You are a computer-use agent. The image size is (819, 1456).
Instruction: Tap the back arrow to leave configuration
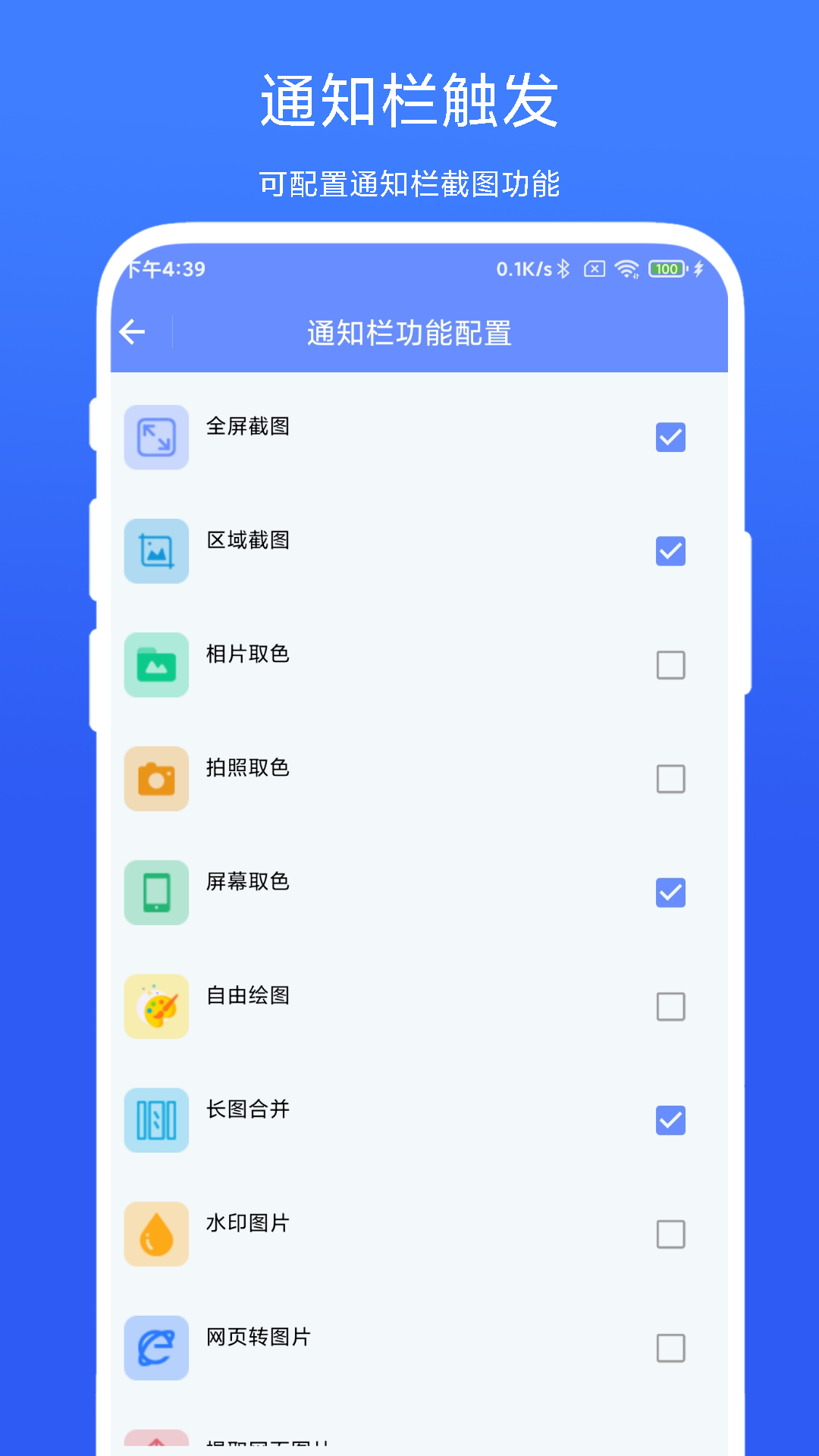coord(133,332)
